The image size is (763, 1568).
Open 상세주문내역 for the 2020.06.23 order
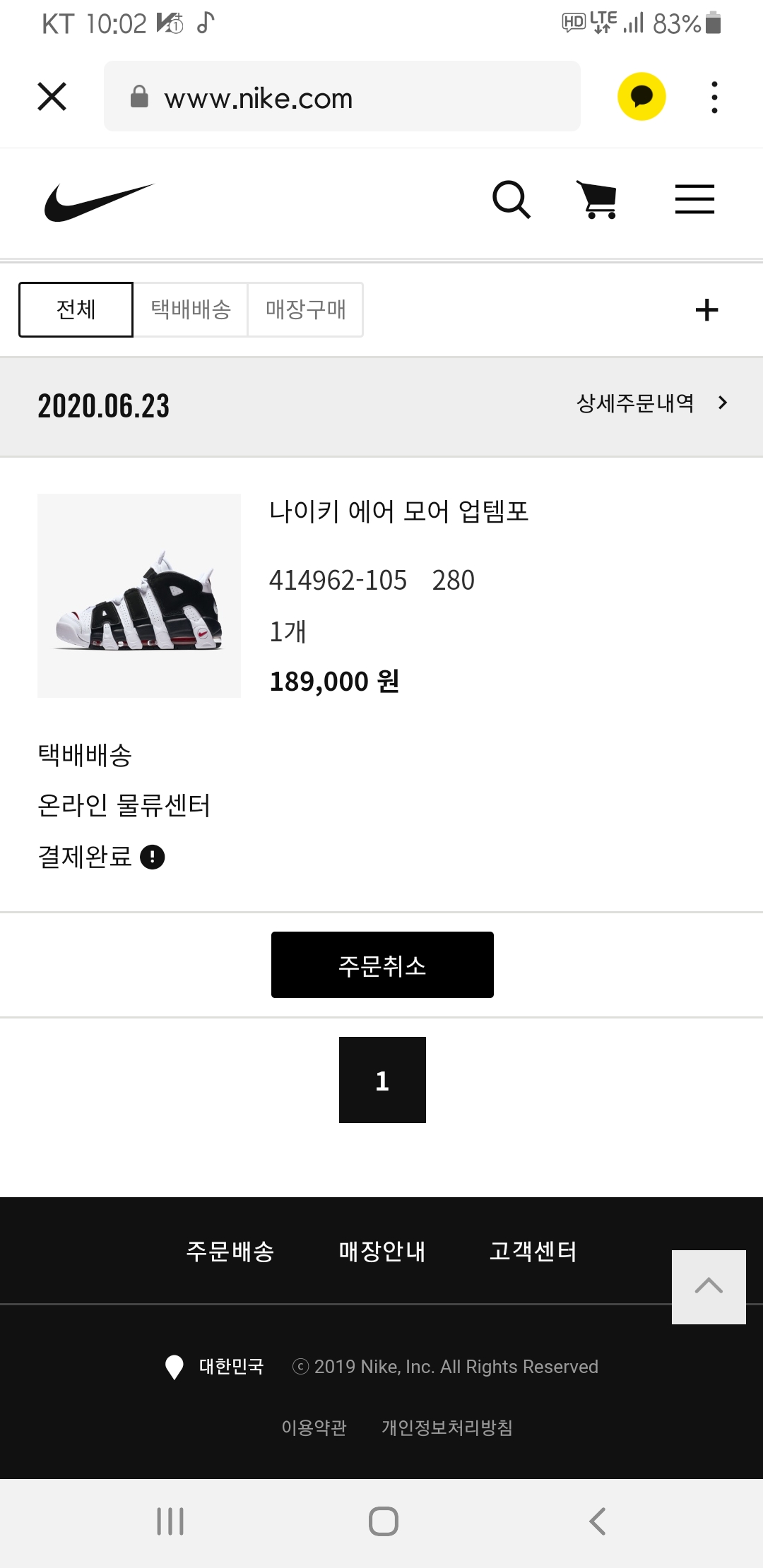(x=651, y=403)
